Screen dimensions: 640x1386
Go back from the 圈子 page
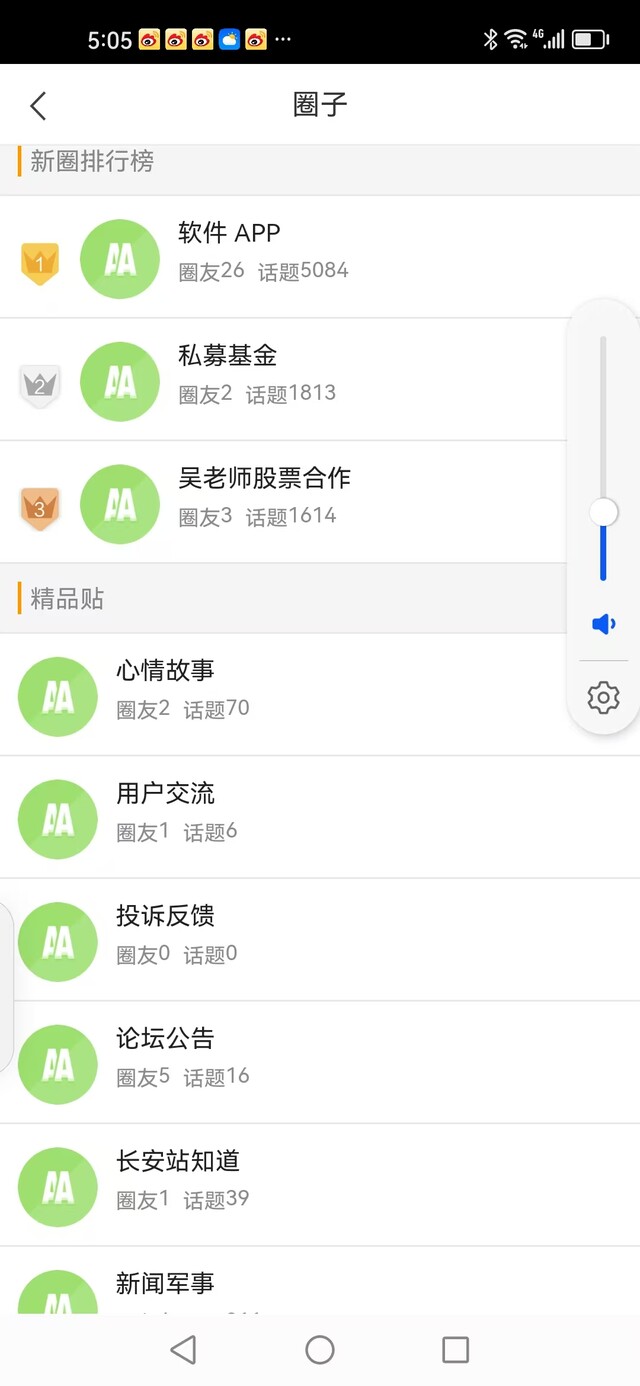click(38, 105)
